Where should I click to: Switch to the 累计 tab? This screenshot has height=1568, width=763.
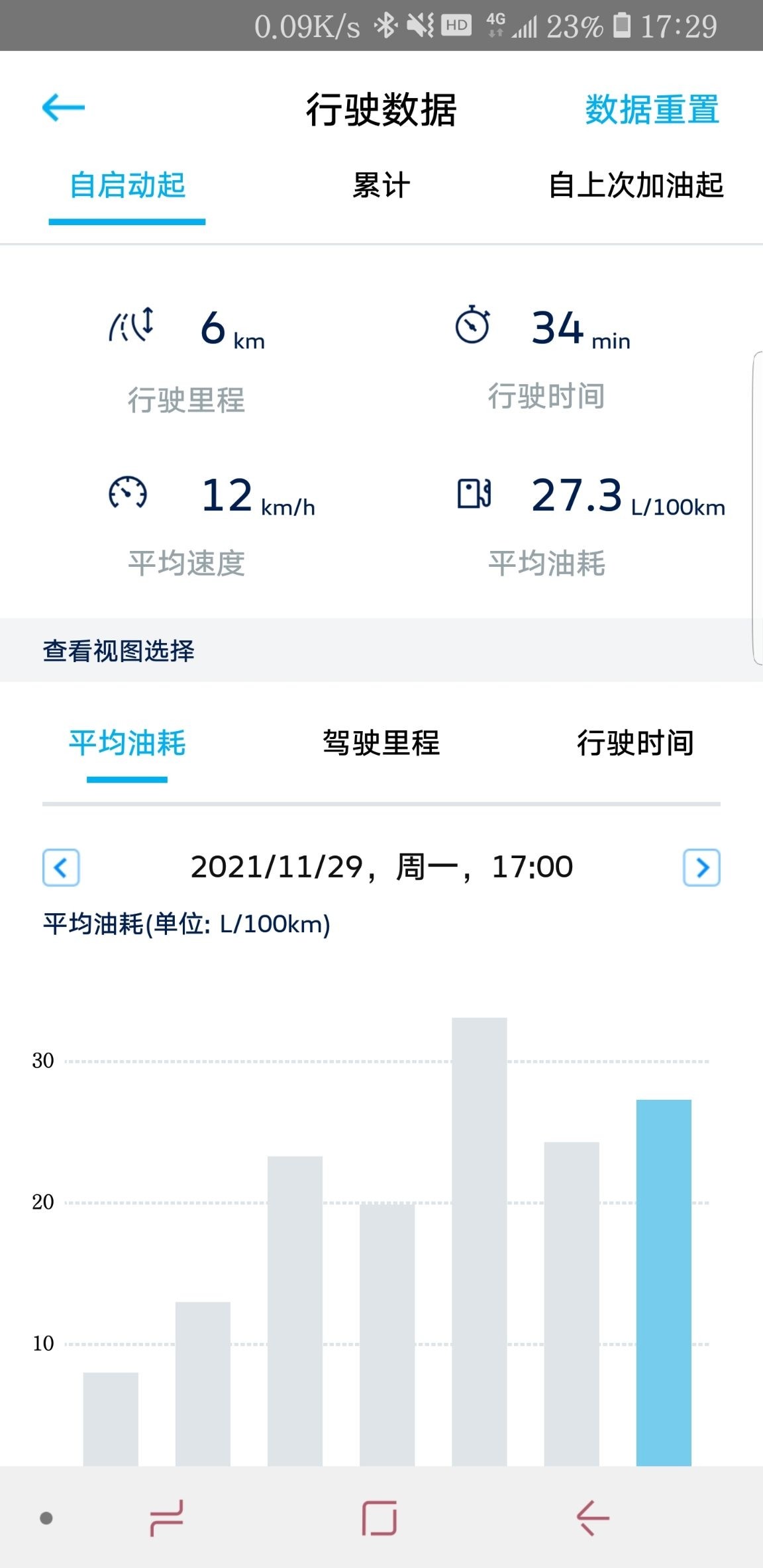[381, 185]
